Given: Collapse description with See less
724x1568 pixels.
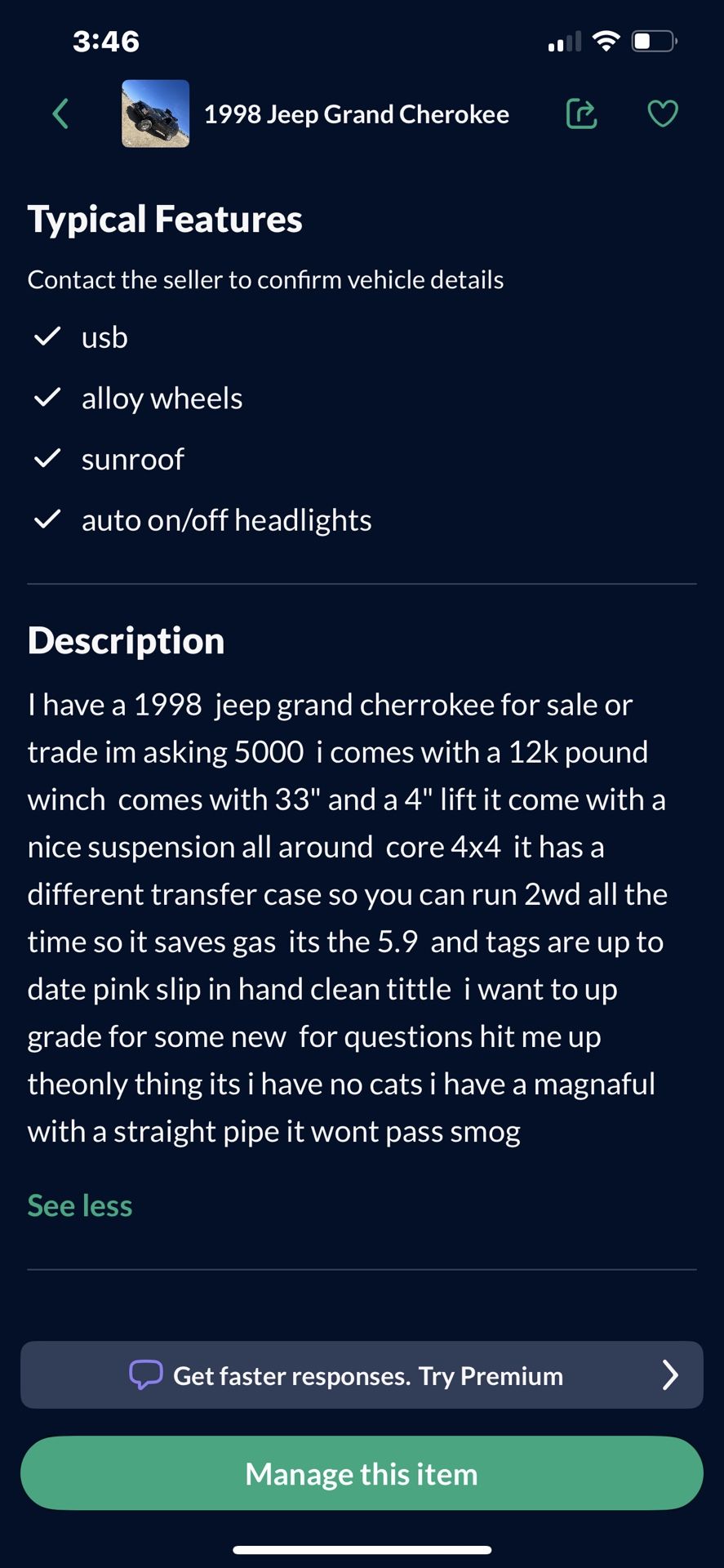Looking at the screenshot, I should pyautogui.click(x=80, y=1206).
